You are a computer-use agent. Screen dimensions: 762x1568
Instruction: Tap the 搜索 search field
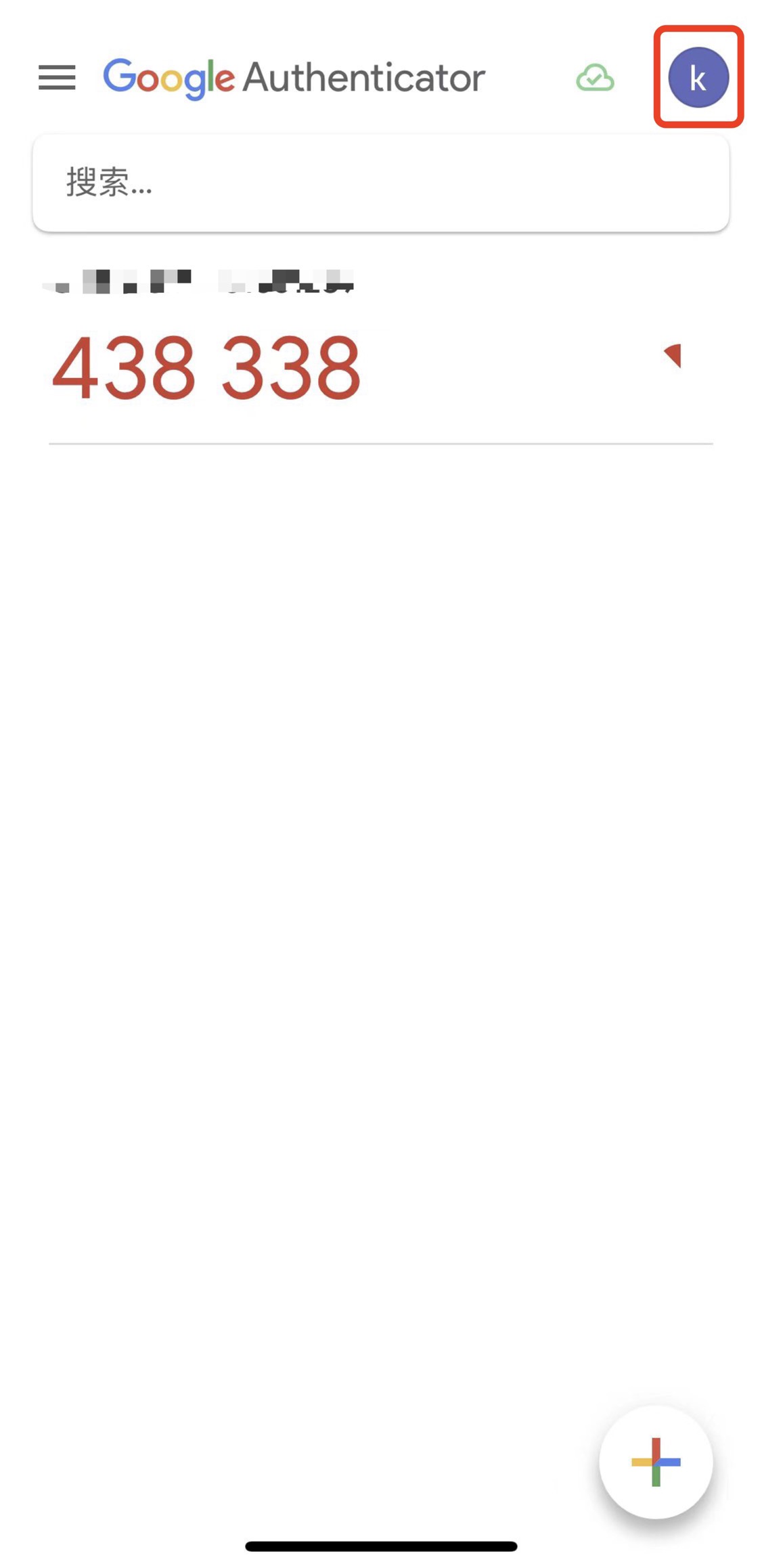[380, 183]
